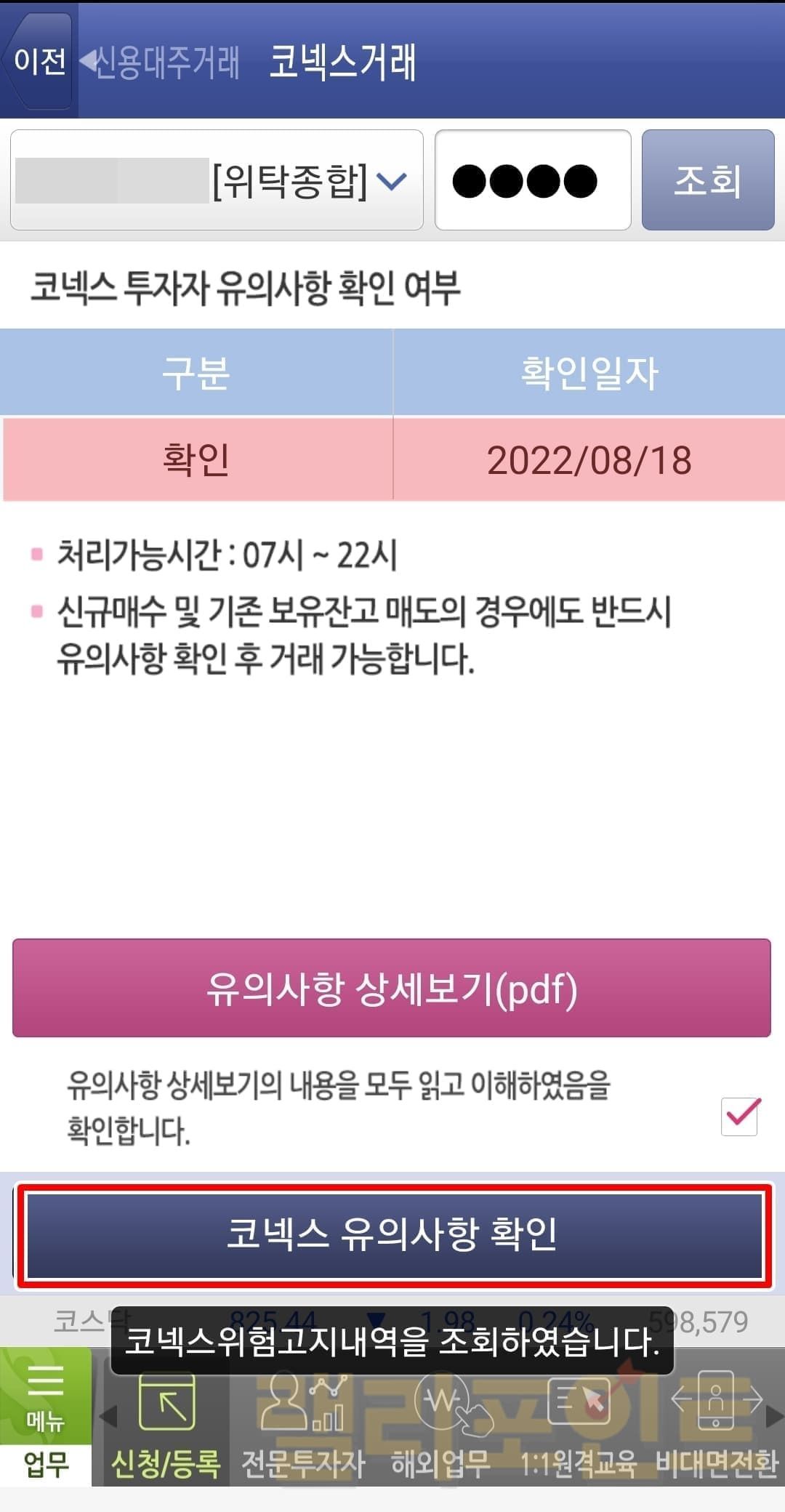Tap the 조회 lookup button
This screenshot has height=1512, width=785.
click(x=707, y=180)
